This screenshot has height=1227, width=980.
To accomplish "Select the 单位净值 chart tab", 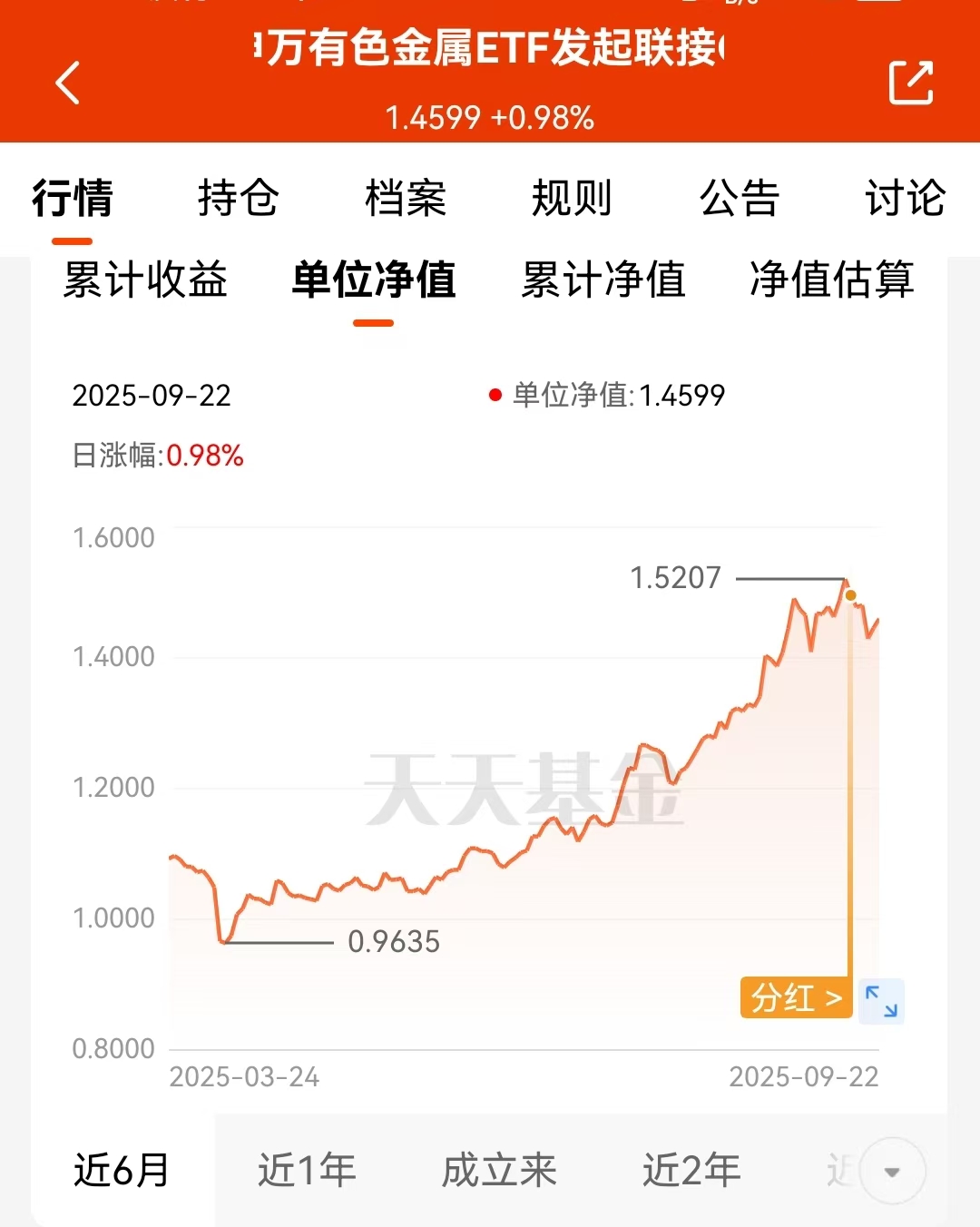I will click(x=374, y=280).
